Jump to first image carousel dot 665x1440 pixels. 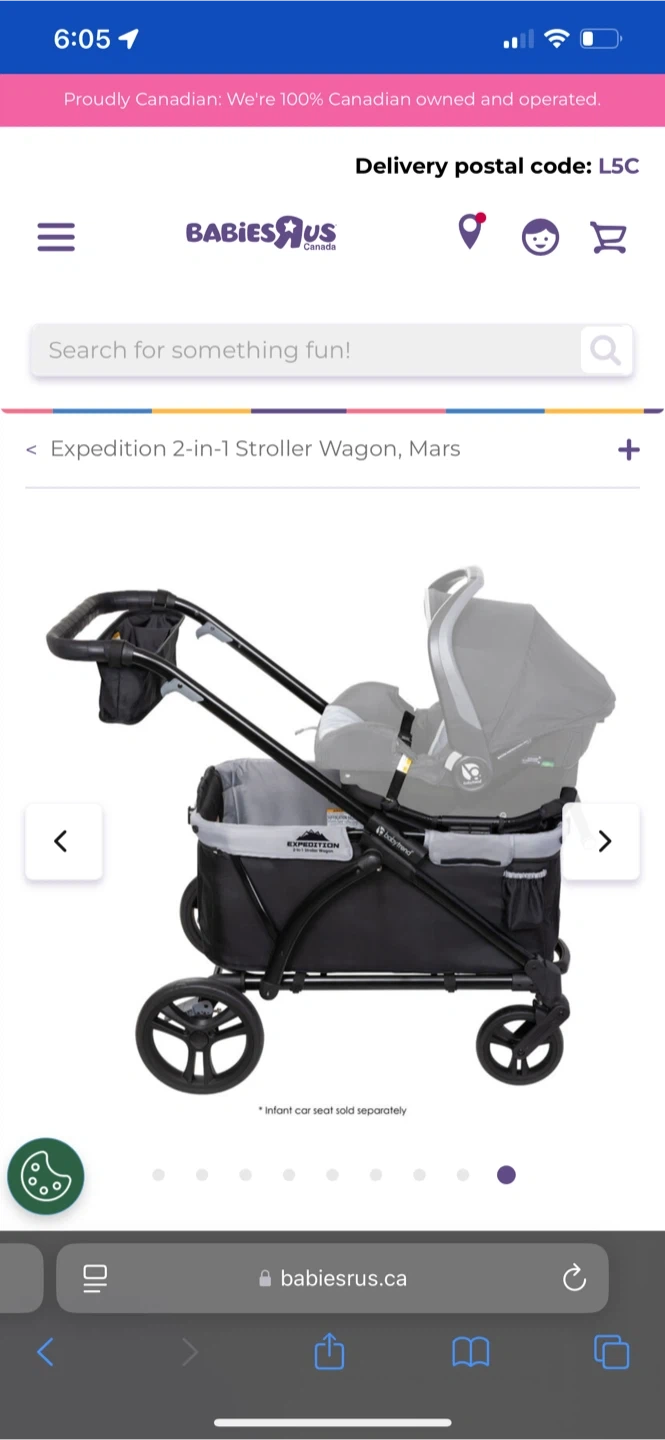pyautogui.click(x=158, y=1175)
